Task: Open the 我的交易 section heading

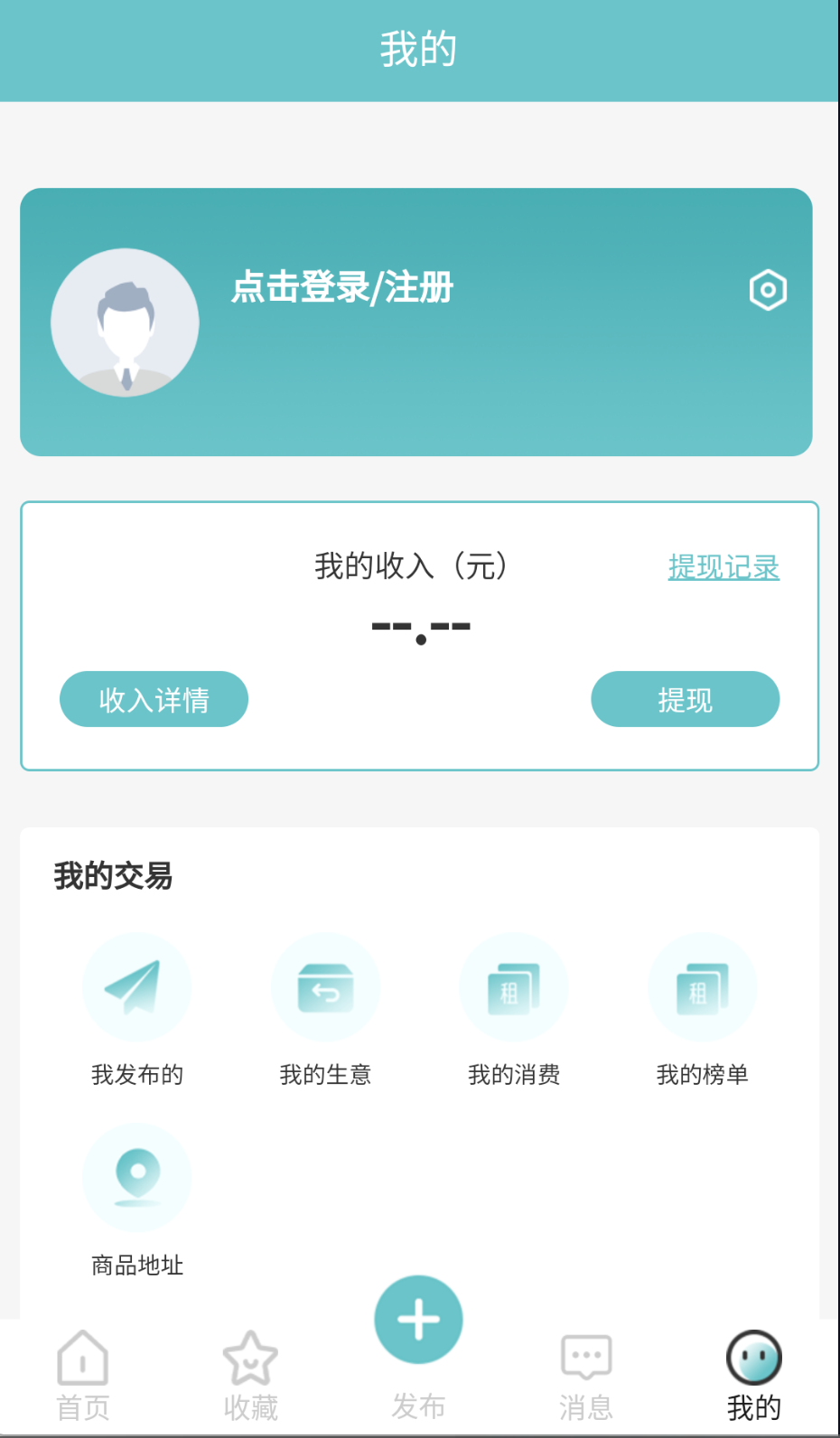Action: pos(111,875)
